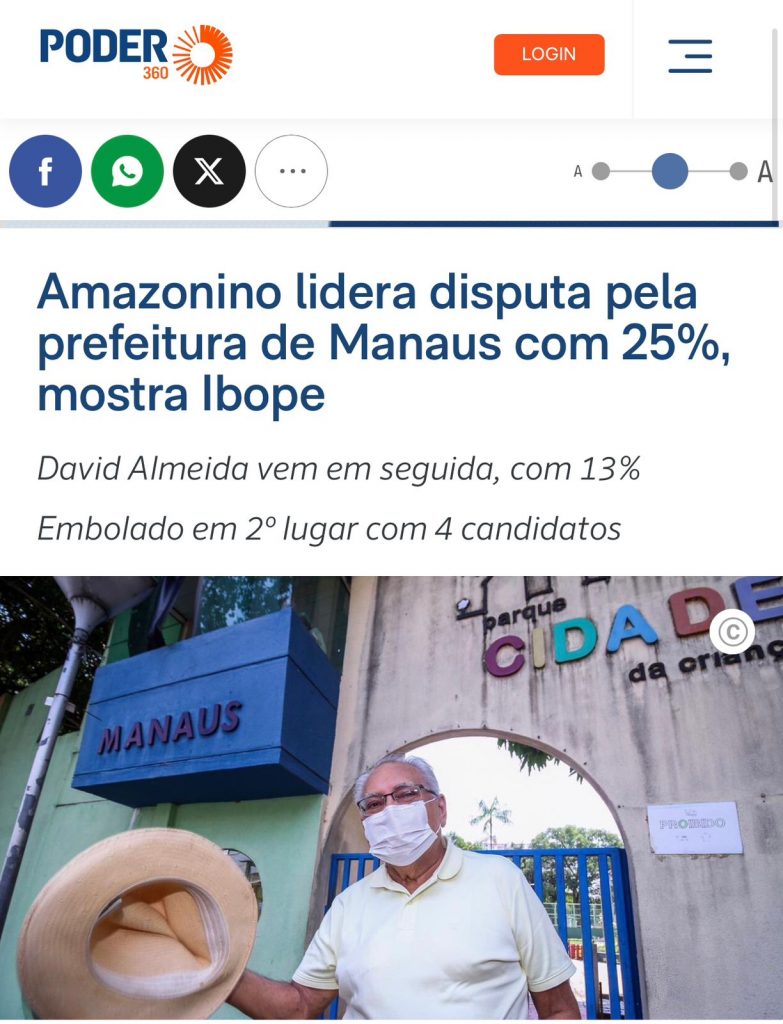
Task: Set the smallest font size
Action: pyautogui.click(x=600, y=171)
